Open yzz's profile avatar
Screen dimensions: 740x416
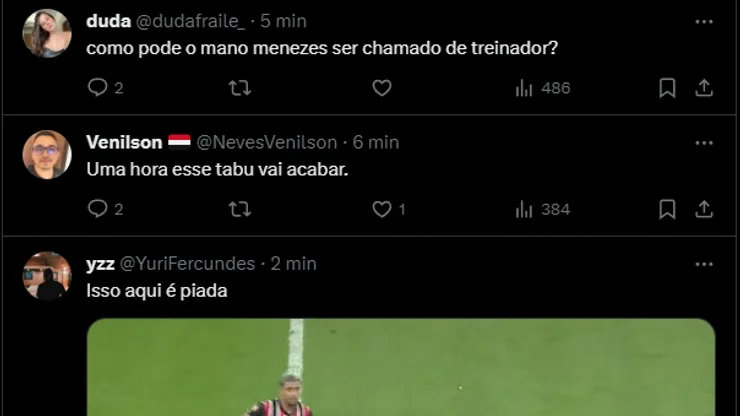click(x=47, y=276)
